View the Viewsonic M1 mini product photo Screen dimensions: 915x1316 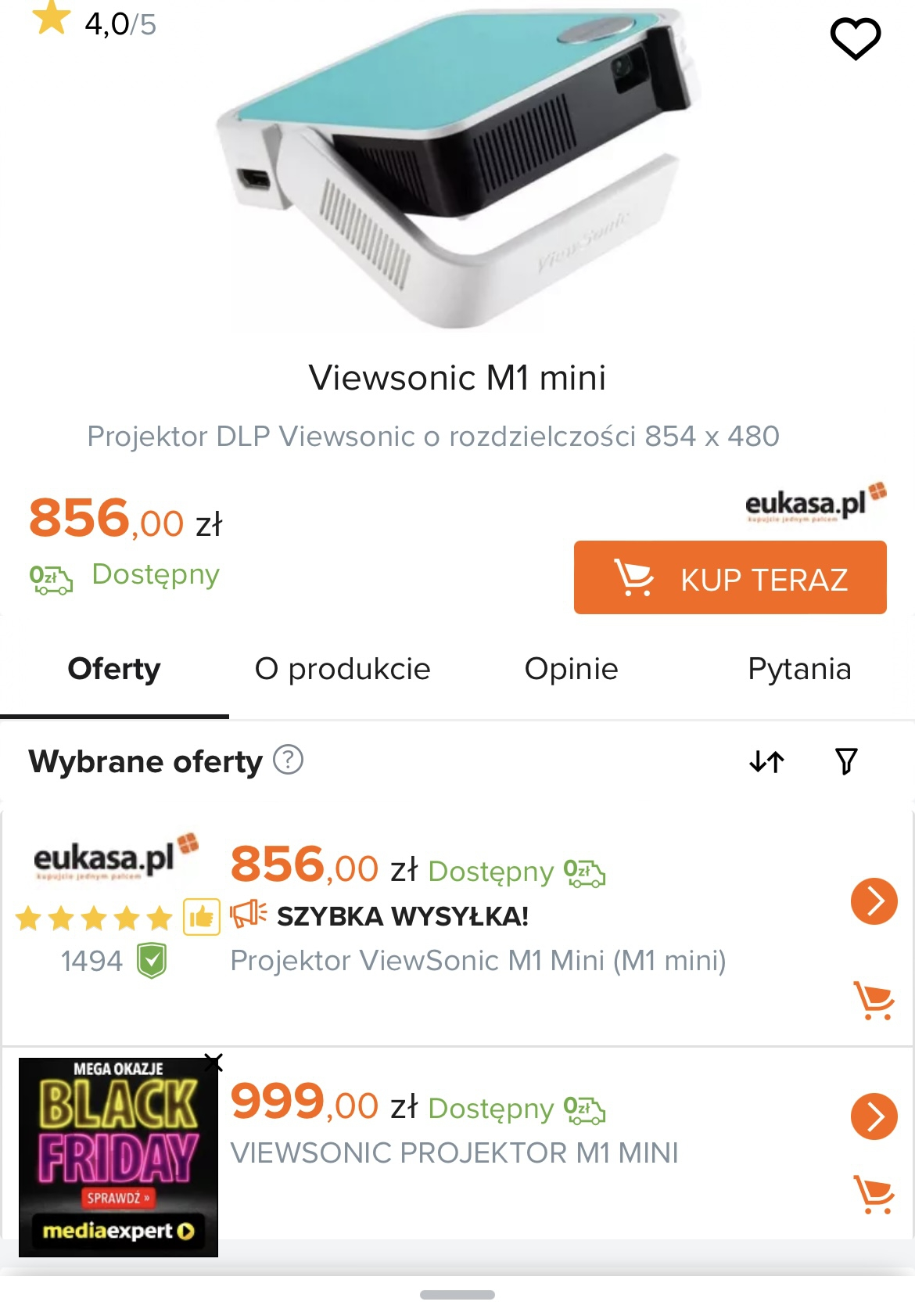[457, 168]
